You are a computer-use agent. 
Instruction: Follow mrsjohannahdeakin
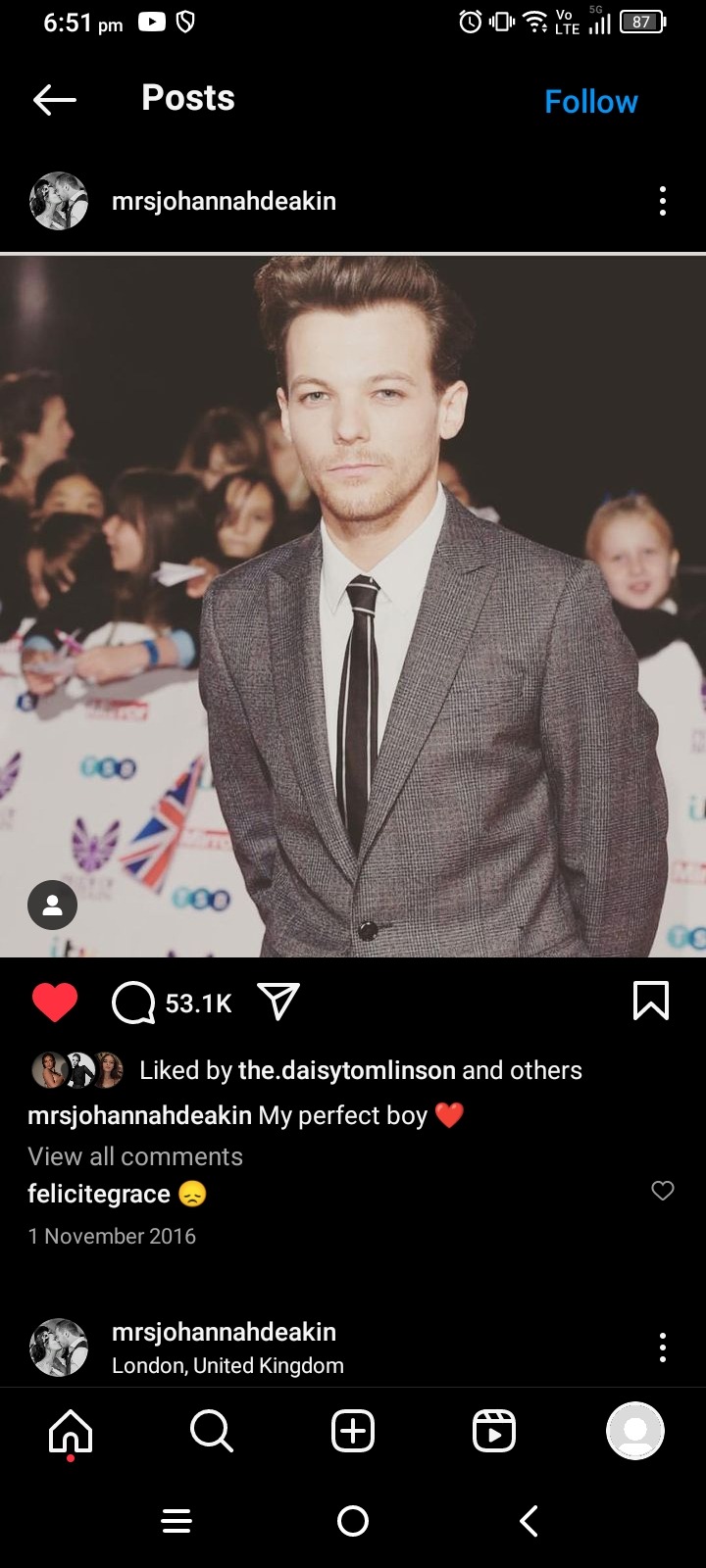coord(590,102)
